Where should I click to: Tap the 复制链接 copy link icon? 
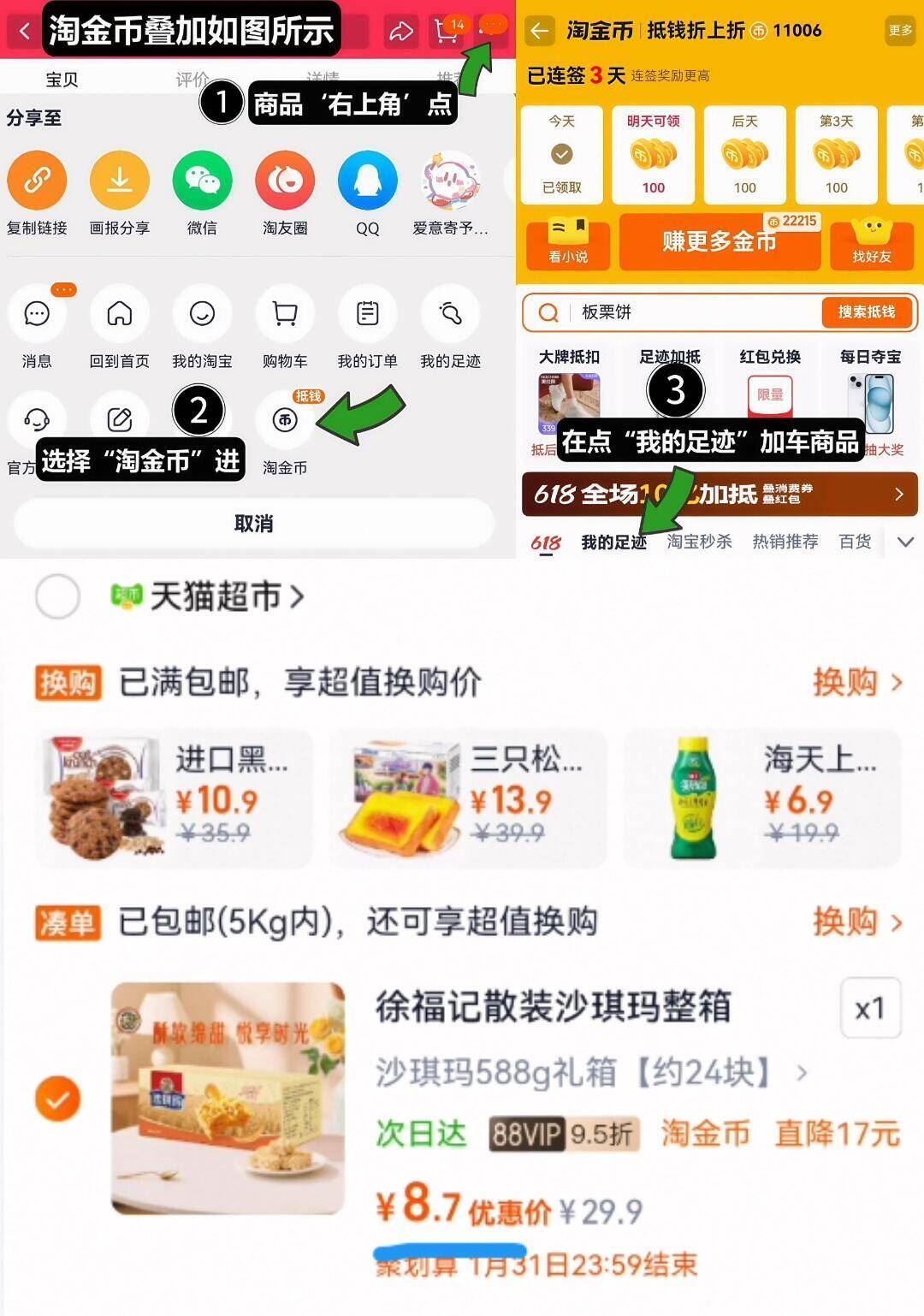[x=37, y=181]
